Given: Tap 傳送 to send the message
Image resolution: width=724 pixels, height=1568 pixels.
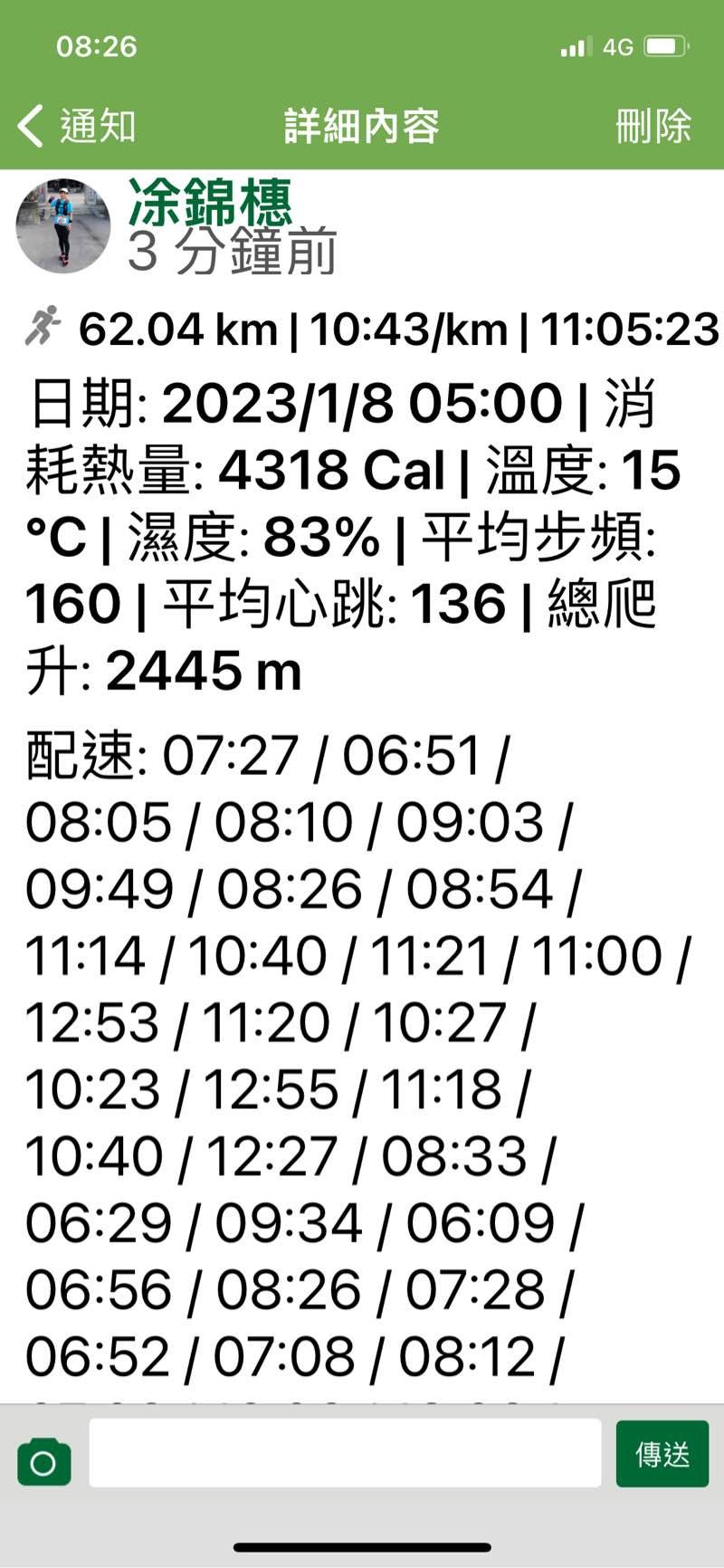Looking at the screenshot, I should (x=662, y=1454).
